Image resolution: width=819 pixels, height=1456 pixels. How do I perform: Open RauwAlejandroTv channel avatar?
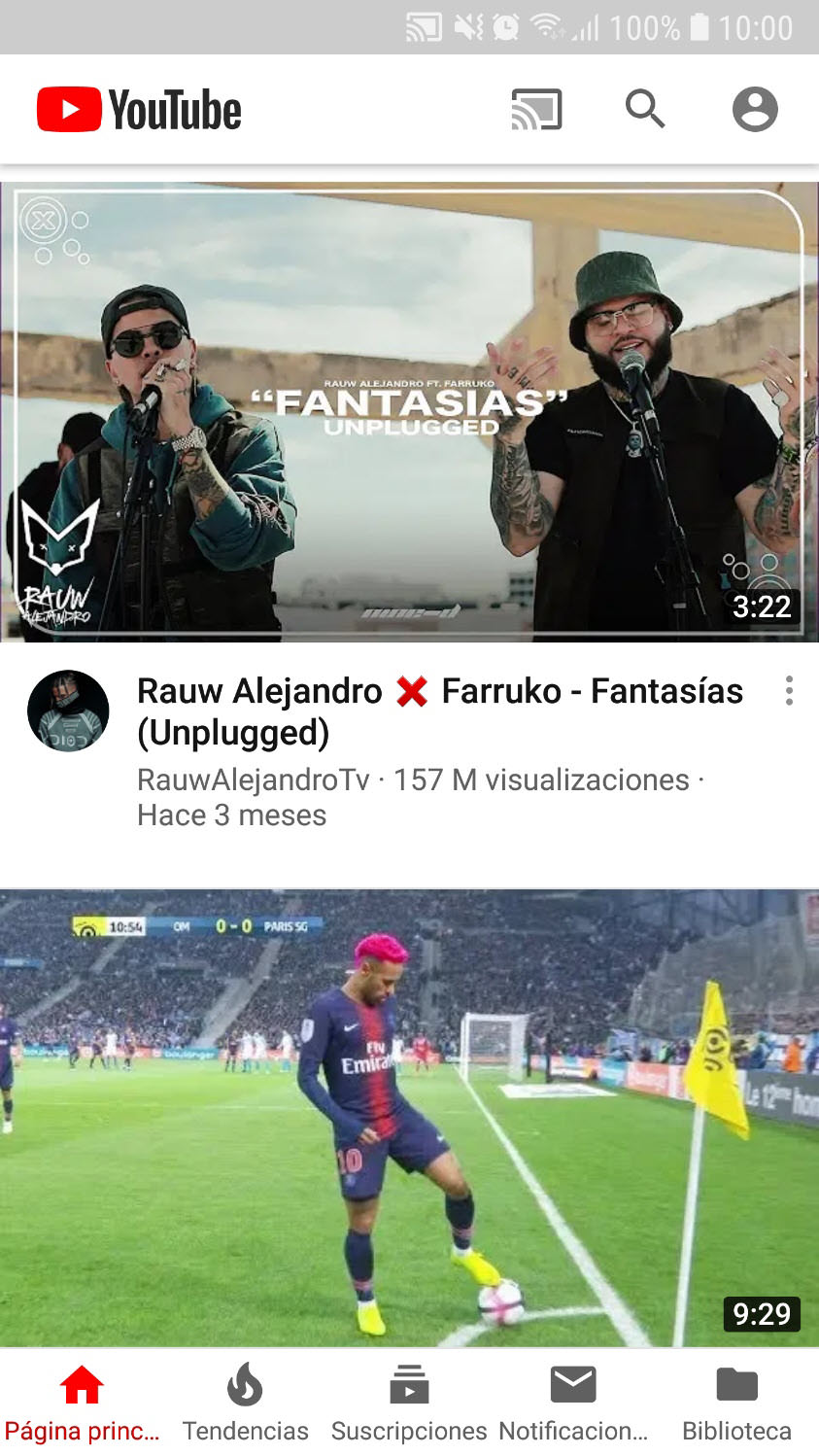tap(68, 711)
